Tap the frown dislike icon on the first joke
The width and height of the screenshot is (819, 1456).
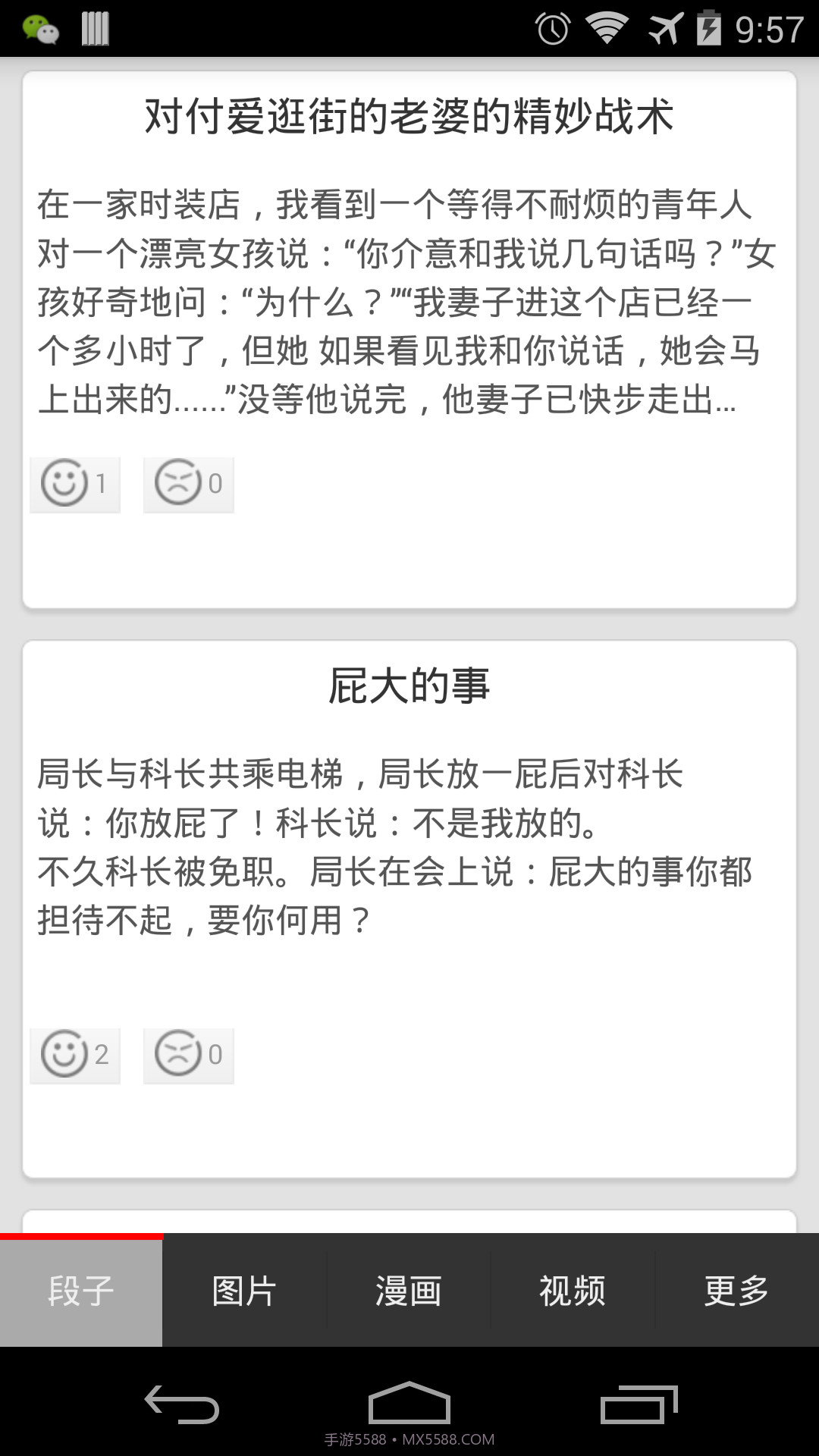(x=187, y=483)
